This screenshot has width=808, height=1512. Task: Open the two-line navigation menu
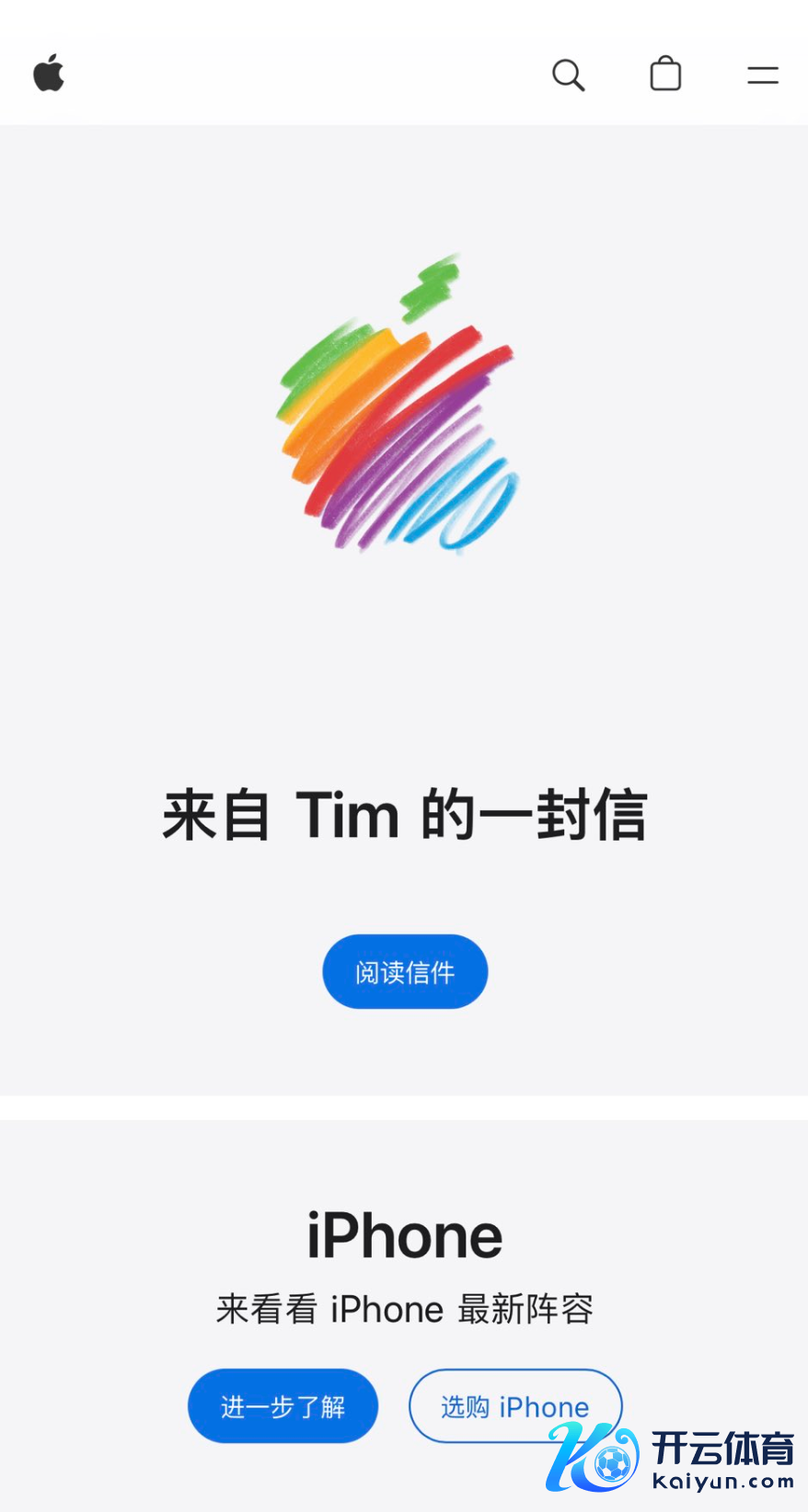(x=762, y=74)
